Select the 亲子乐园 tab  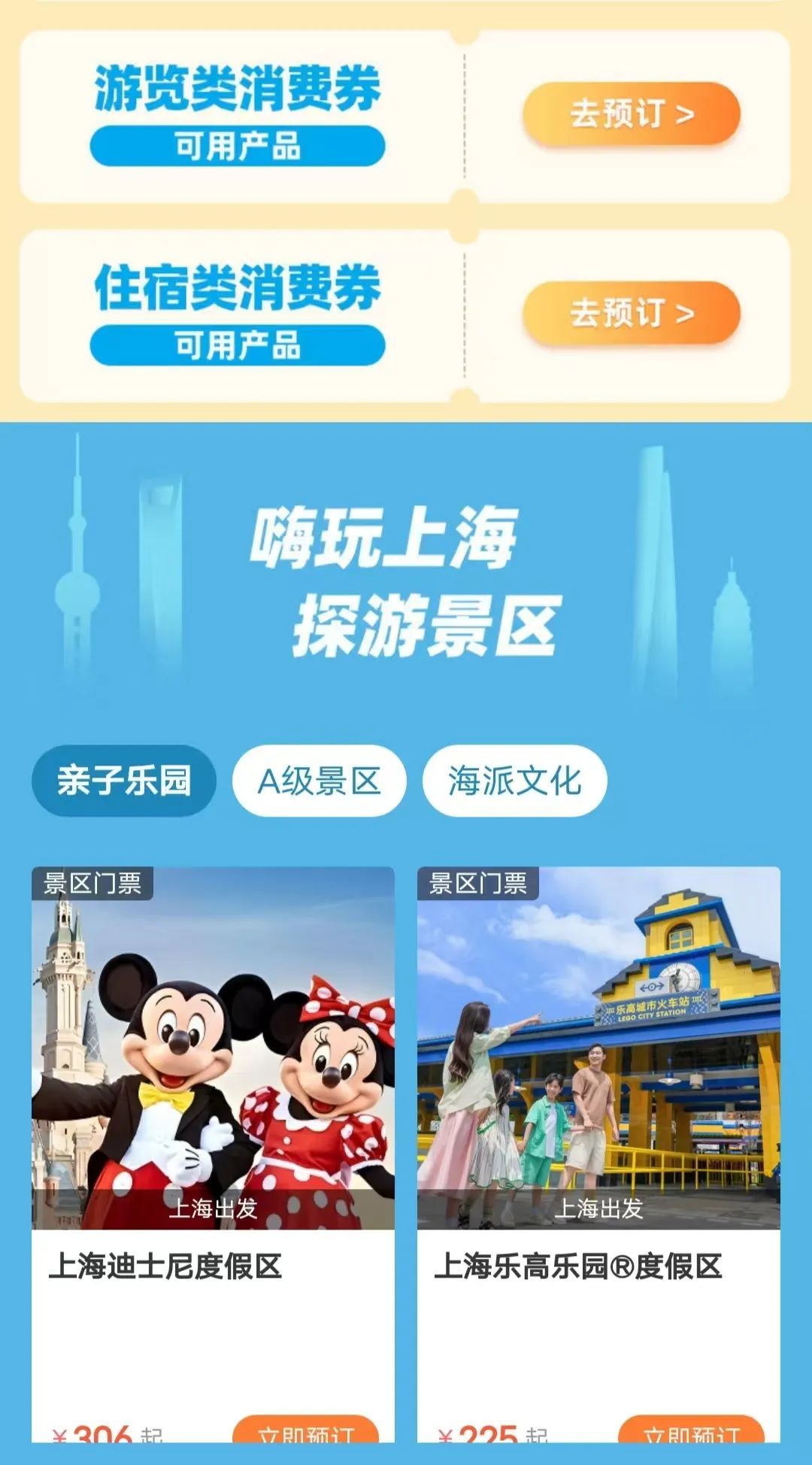124,781
